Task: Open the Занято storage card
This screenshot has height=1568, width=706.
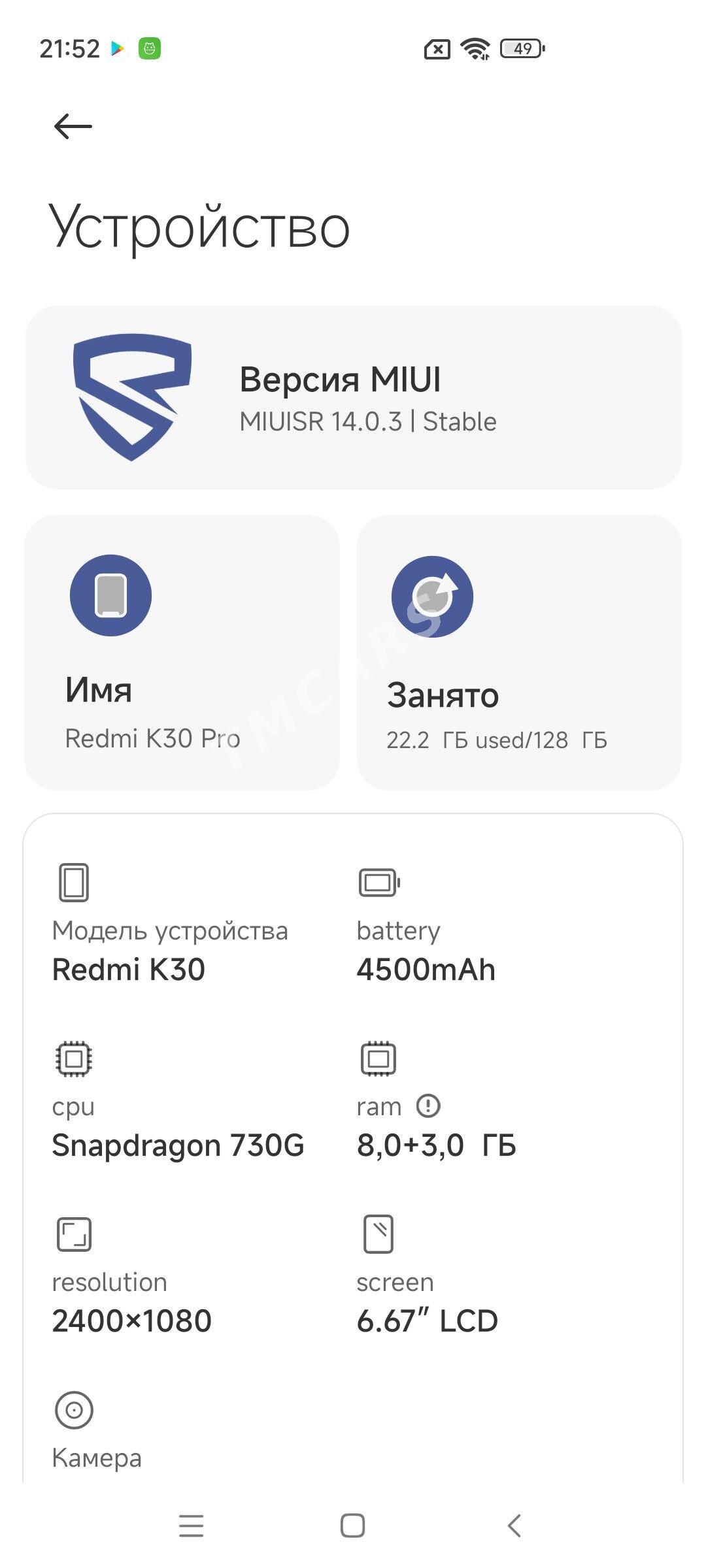Action: (x=519, y=652)
